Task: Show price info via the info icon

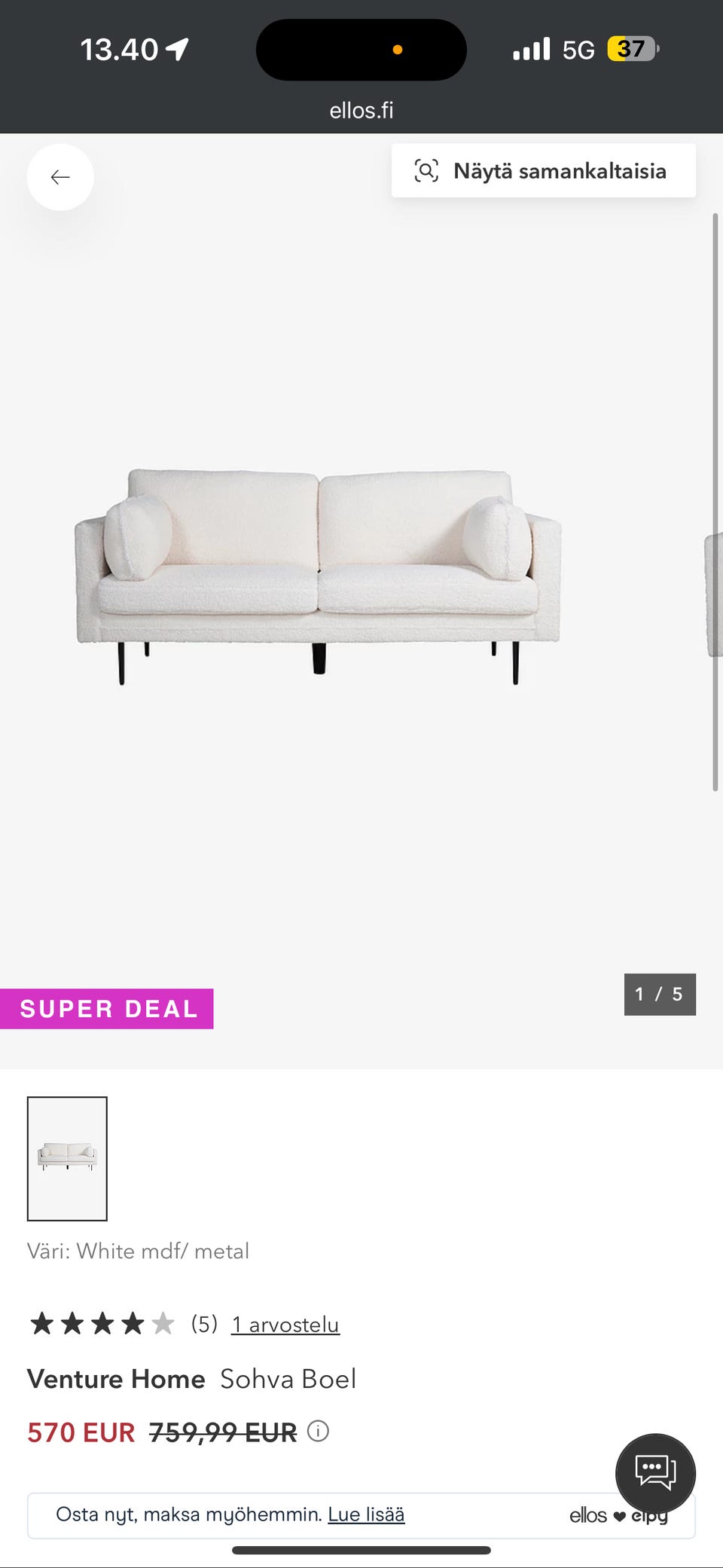Action: (x=318, y=1431)
